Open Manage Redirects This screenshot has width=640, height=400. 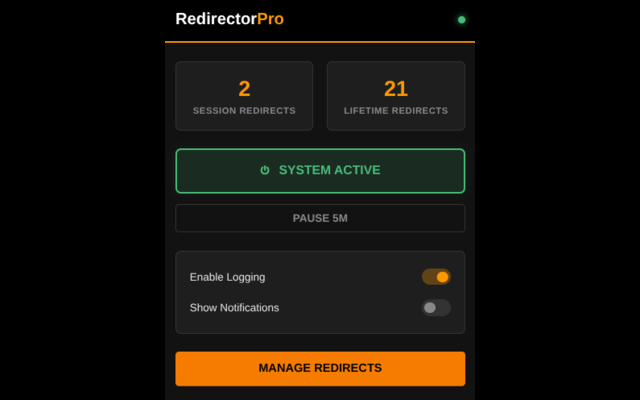[x=320, y=369]
